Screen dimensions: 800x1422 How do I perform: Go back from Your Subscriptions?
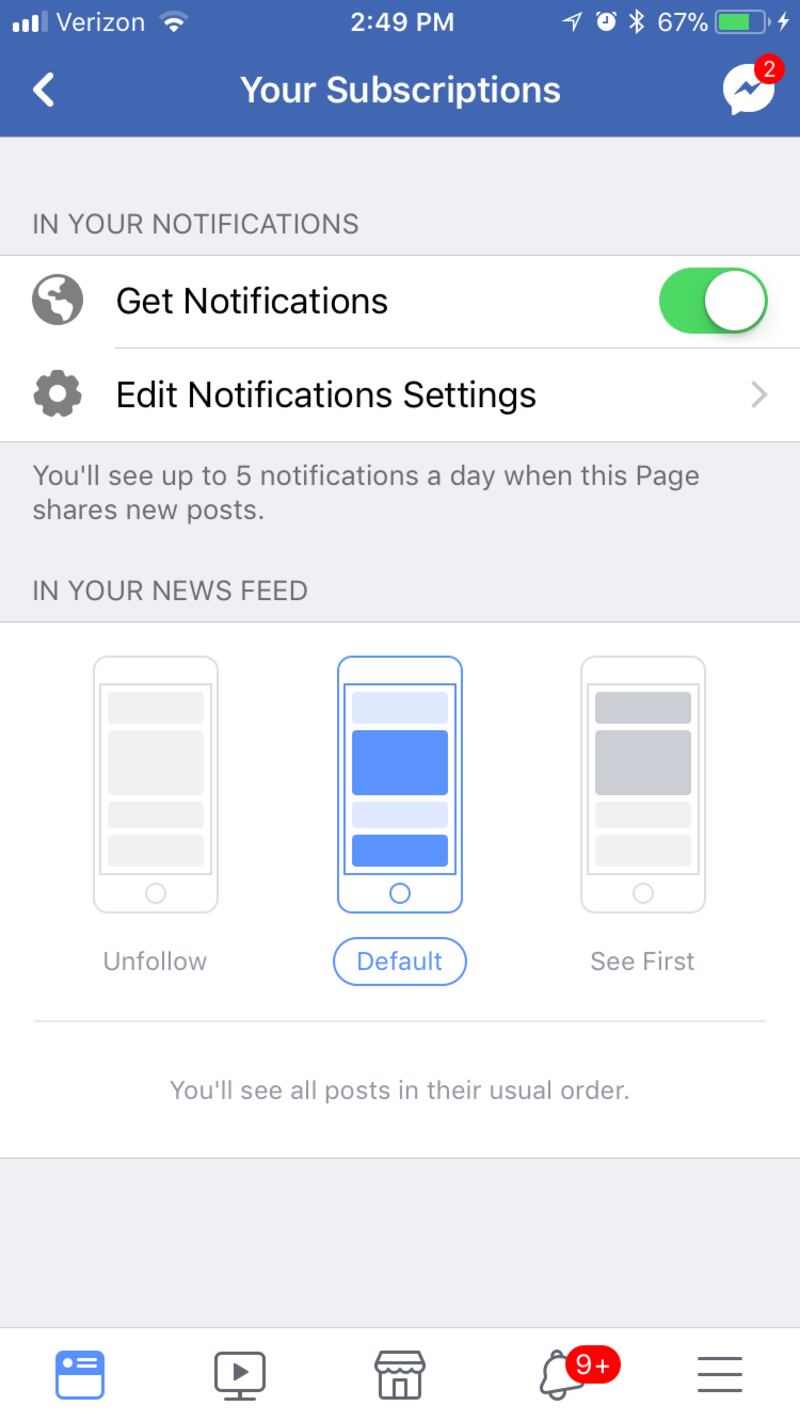(x=44, y=90)
